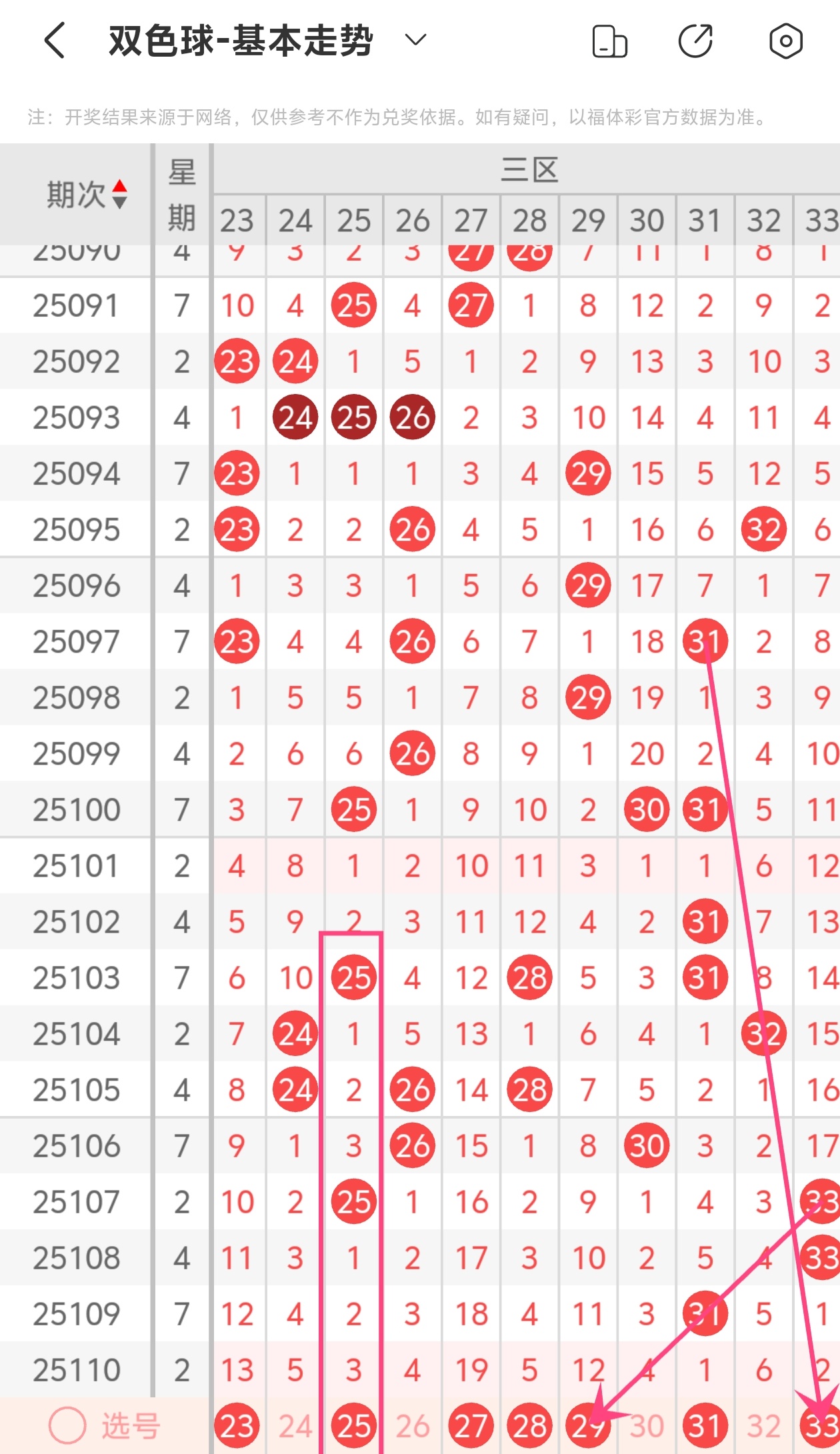
Task: Switch screen orientation using the device icon
Action: click(609, 41)
